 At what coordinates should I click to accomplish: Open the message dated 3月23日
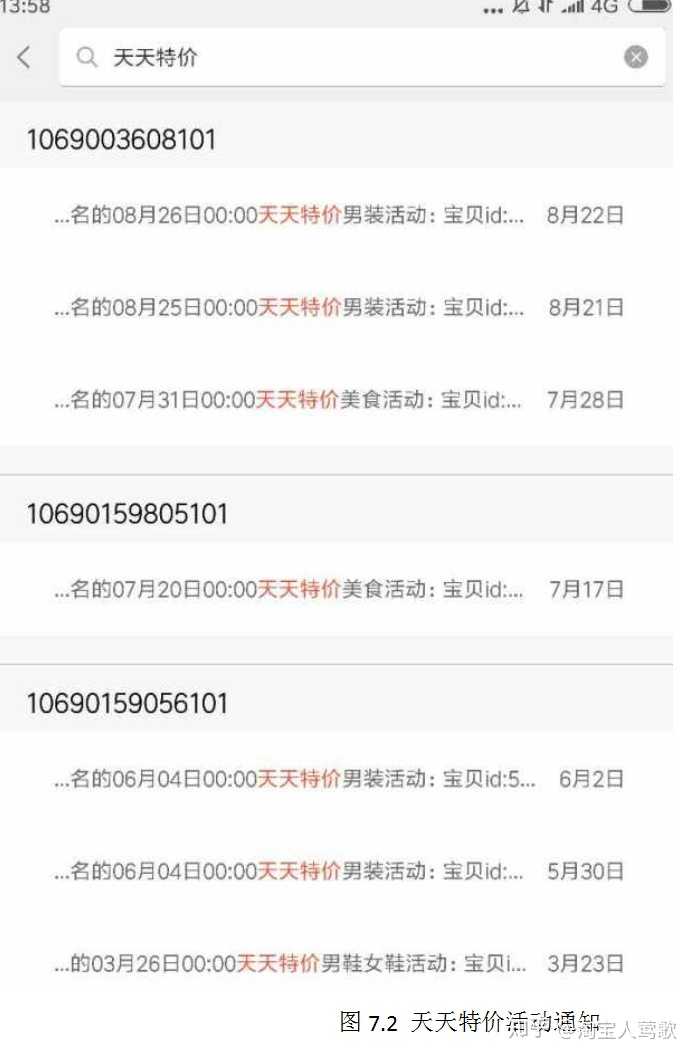pos(338,964)
